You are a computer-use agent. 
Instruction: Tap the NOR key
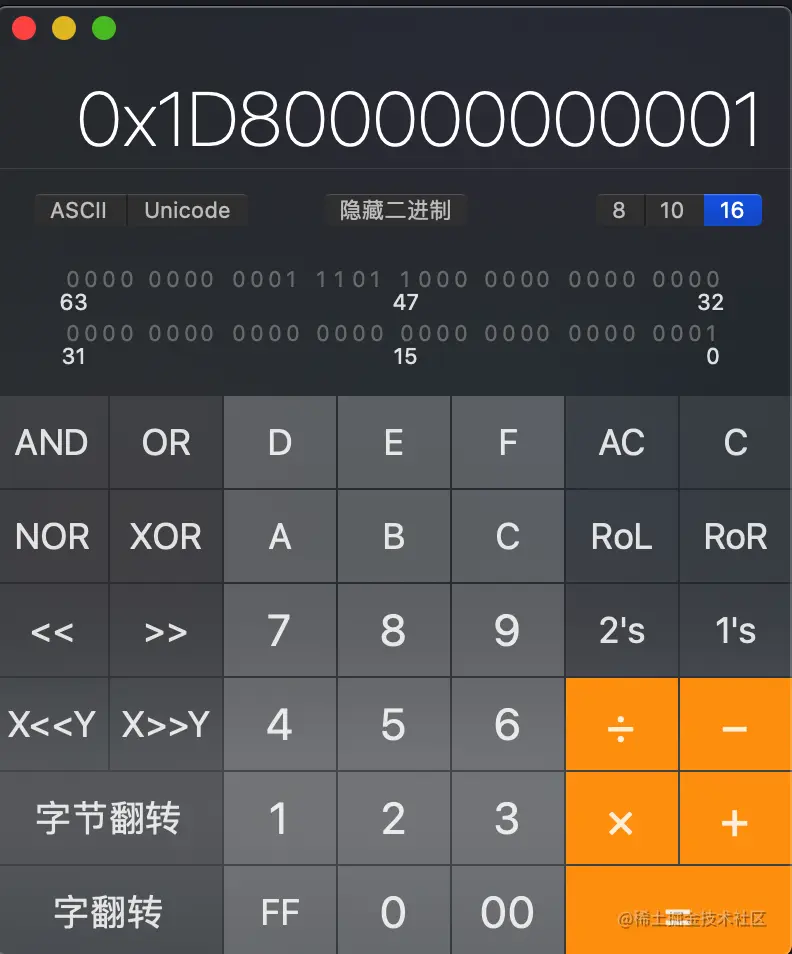click(x=52, y=537)
